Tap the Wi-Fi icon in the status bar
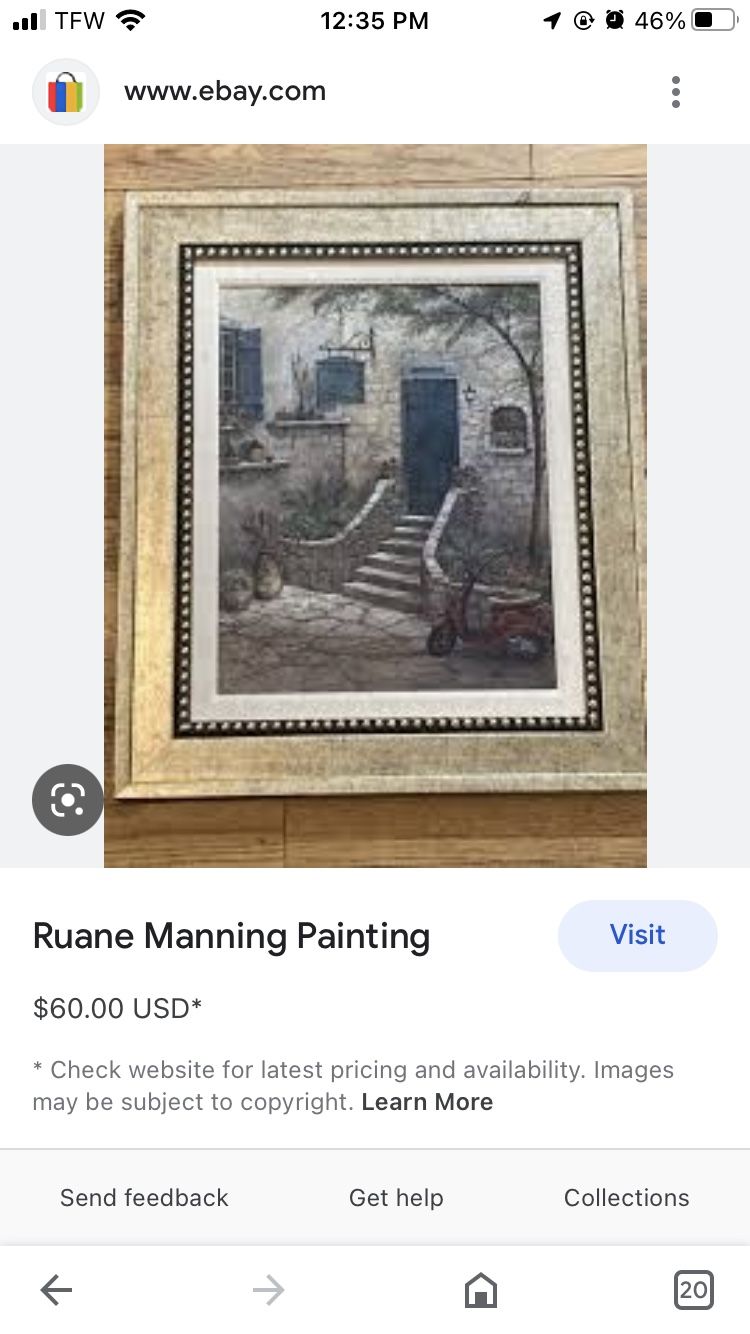 [x=129, y=19]
